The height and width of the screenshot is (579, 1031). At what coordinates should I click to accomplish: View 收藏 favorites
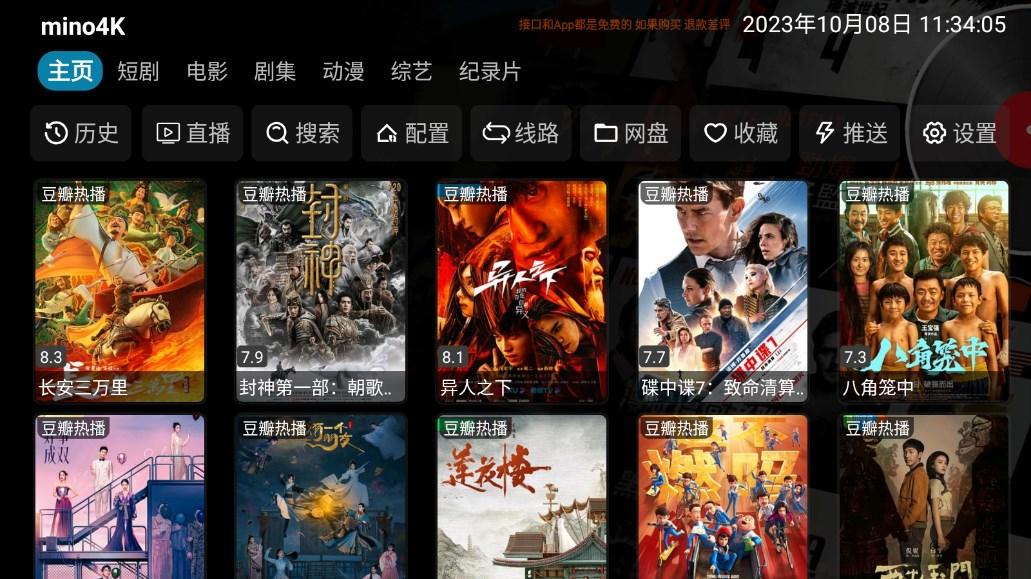740,133
